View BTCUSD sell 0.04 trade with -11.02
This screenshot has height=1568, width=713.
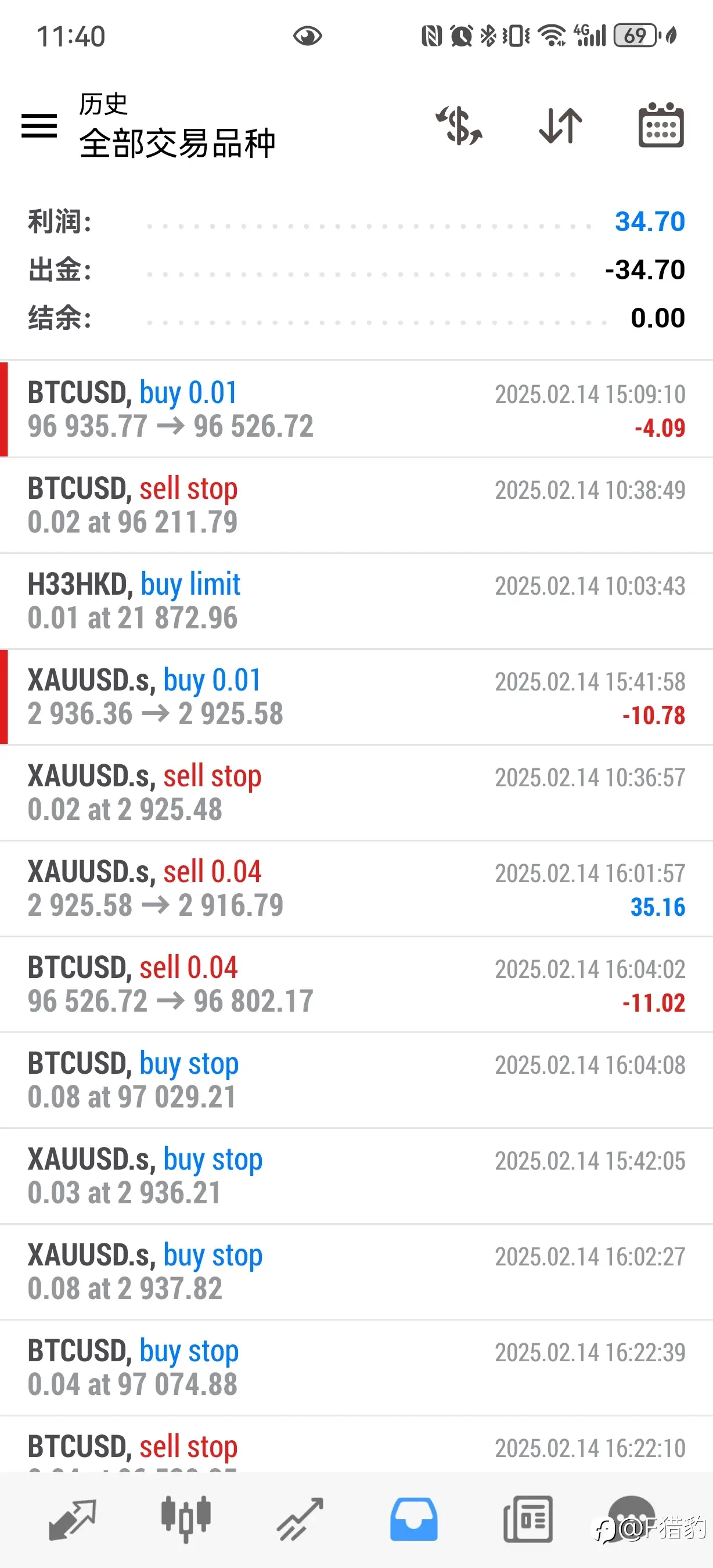356,985
